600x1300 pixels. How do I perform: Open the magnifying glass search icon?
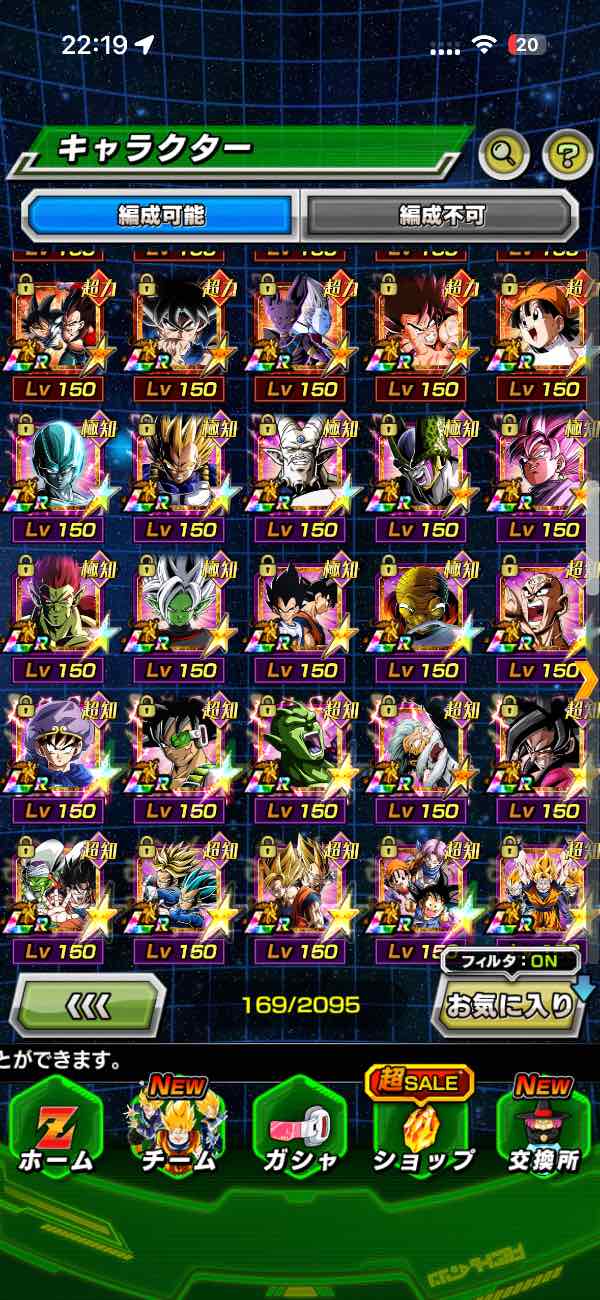pyautogui.click(x=504, y=155)
